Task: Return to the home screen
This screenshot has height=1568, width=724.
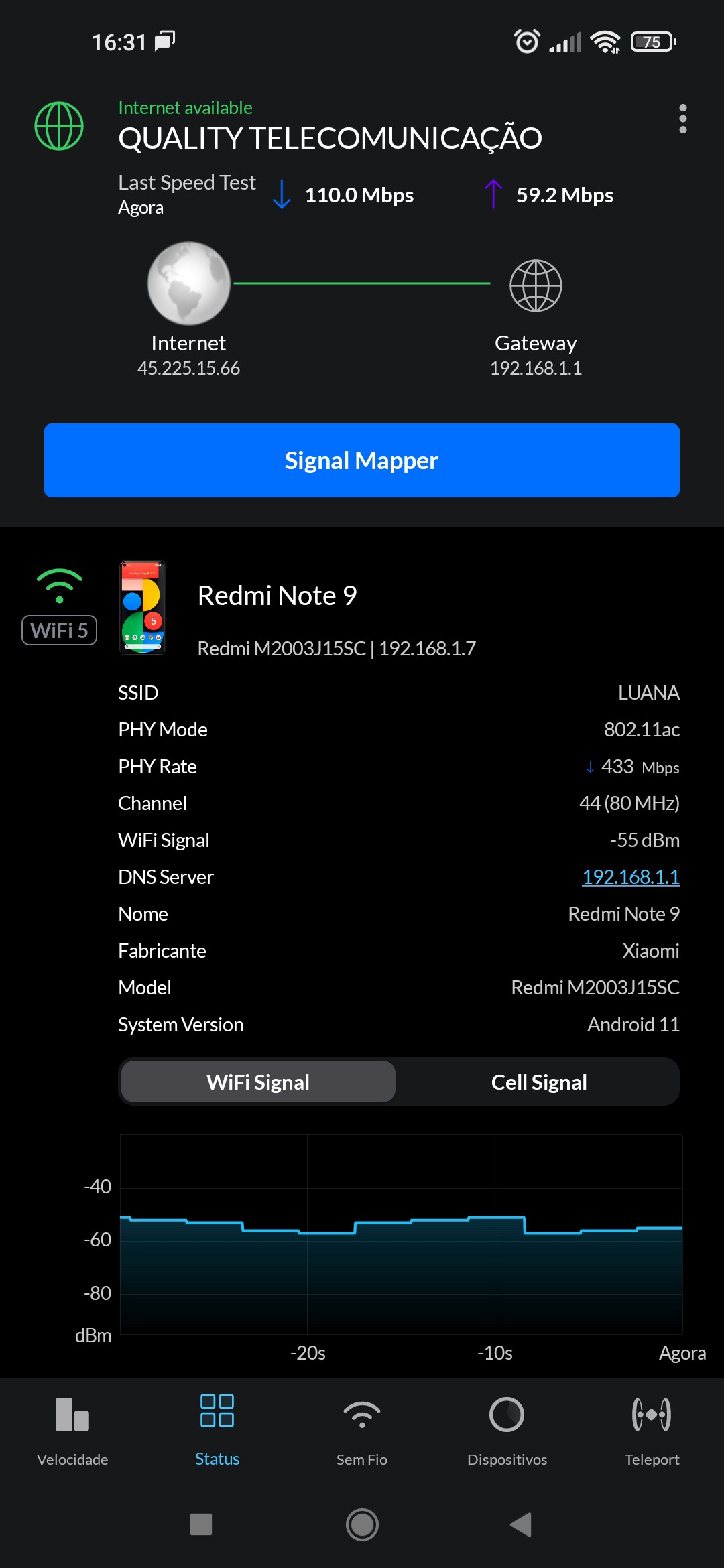Action: 362,1524
